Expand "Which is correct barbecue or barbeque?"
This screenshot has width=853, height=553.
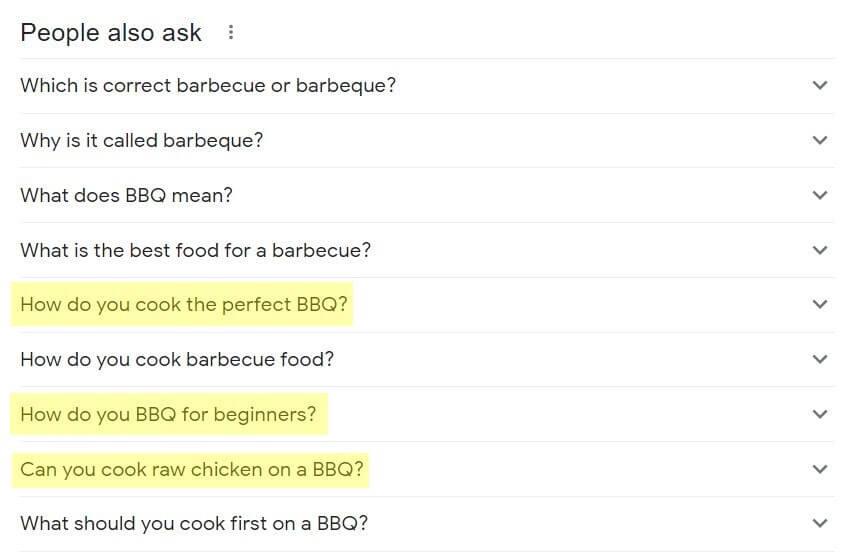(x=820, y=86)
